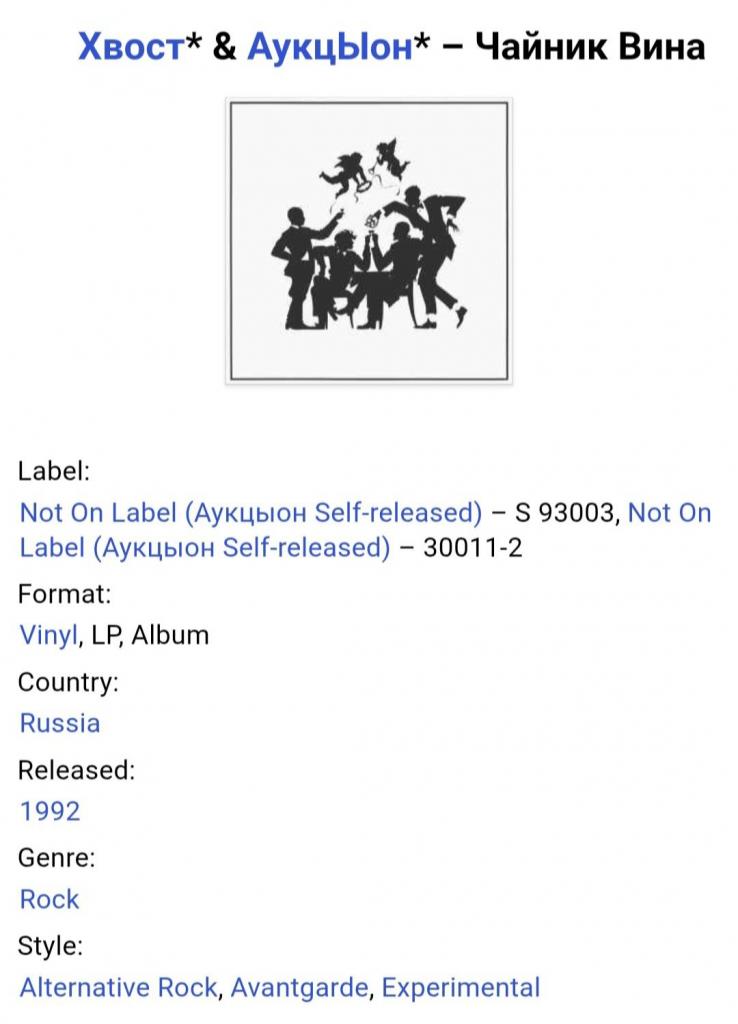Go to the Avantgarde style link

[x=301, y=988]
